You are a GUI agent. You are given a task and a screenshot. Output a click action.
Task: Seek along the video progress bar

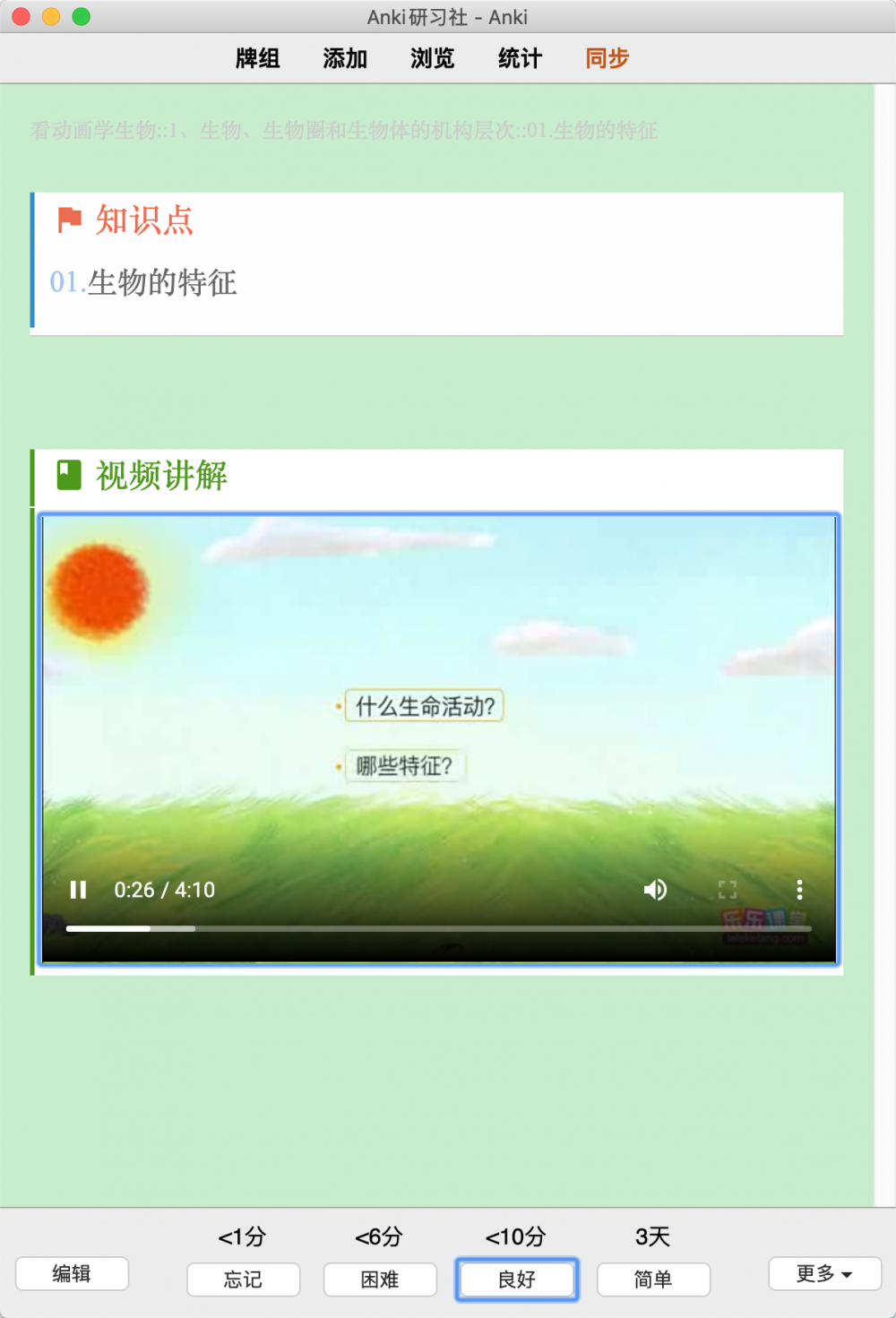[x=438, y=928]
